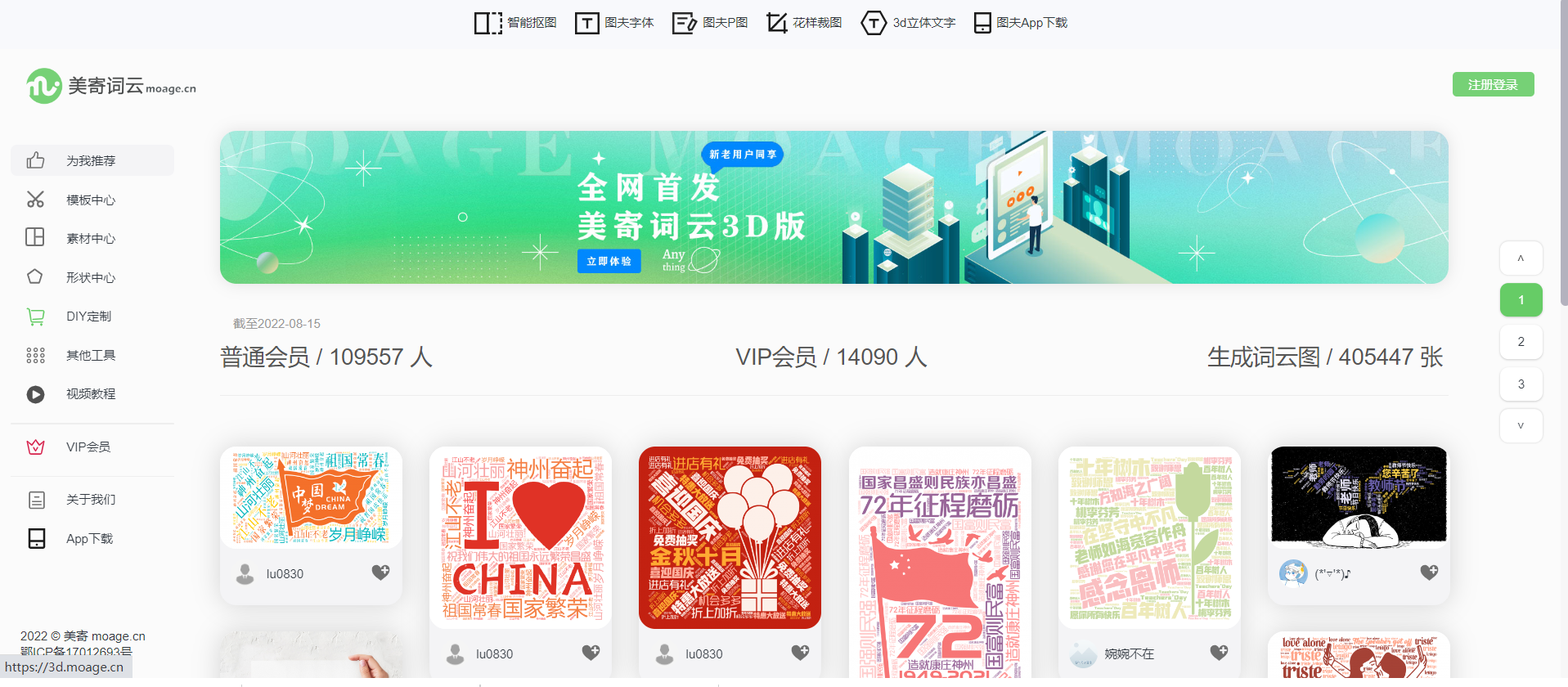This screenshot has width=1568, height=687.
Task: Tap the down arrow pager button
Action: click(1521, 425)
